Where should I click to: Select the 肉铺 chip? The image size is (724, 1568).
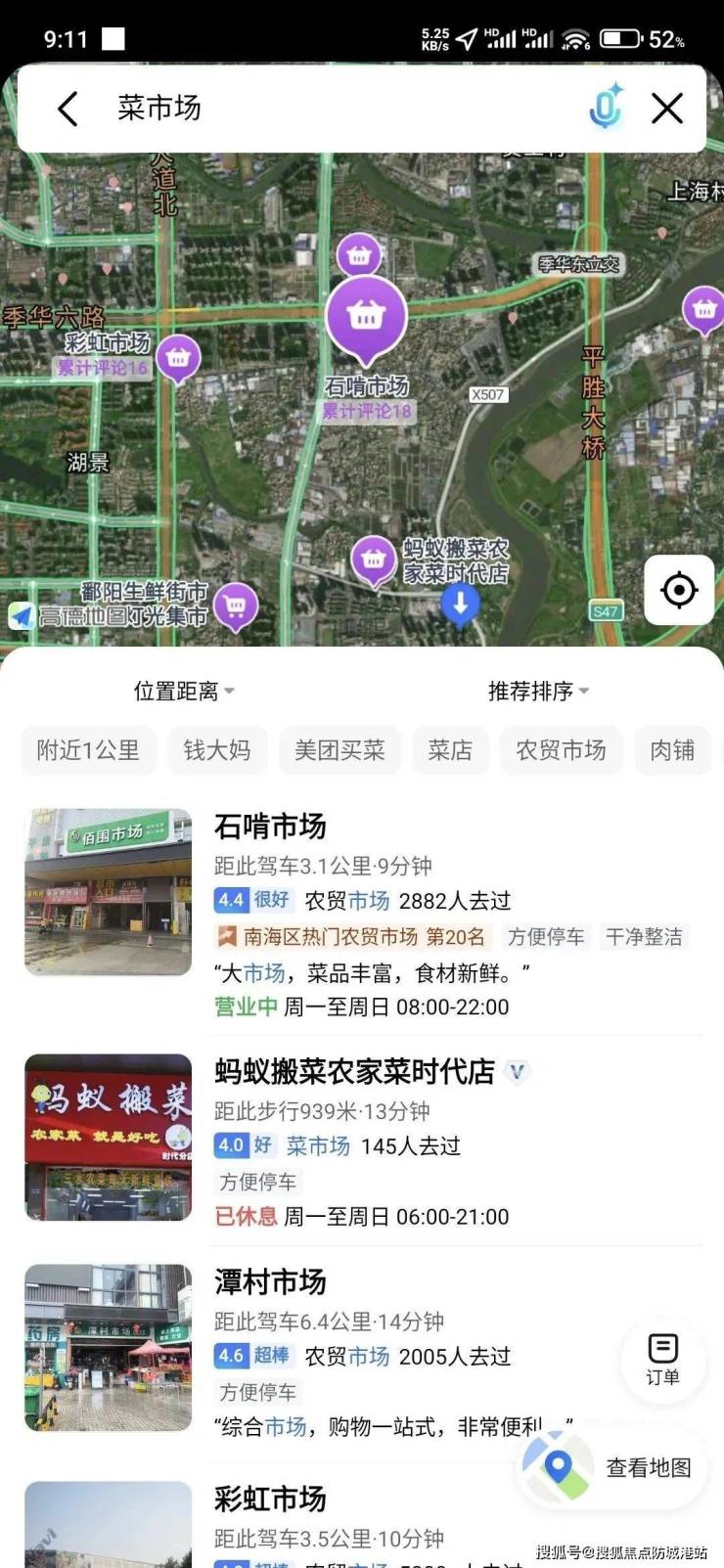point(672,750)
